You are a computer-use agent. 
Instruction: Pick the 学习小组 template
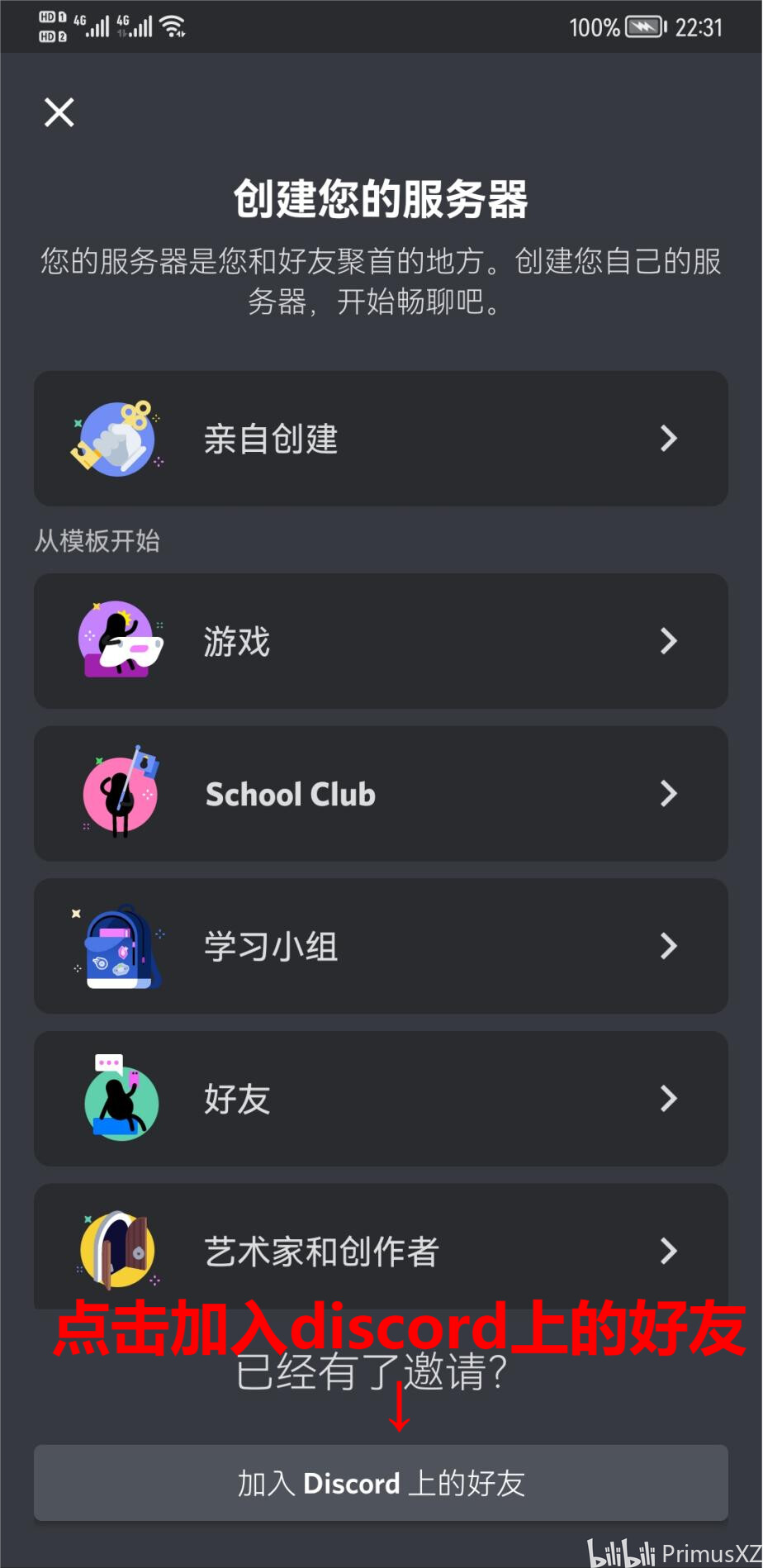coord(381,946)
